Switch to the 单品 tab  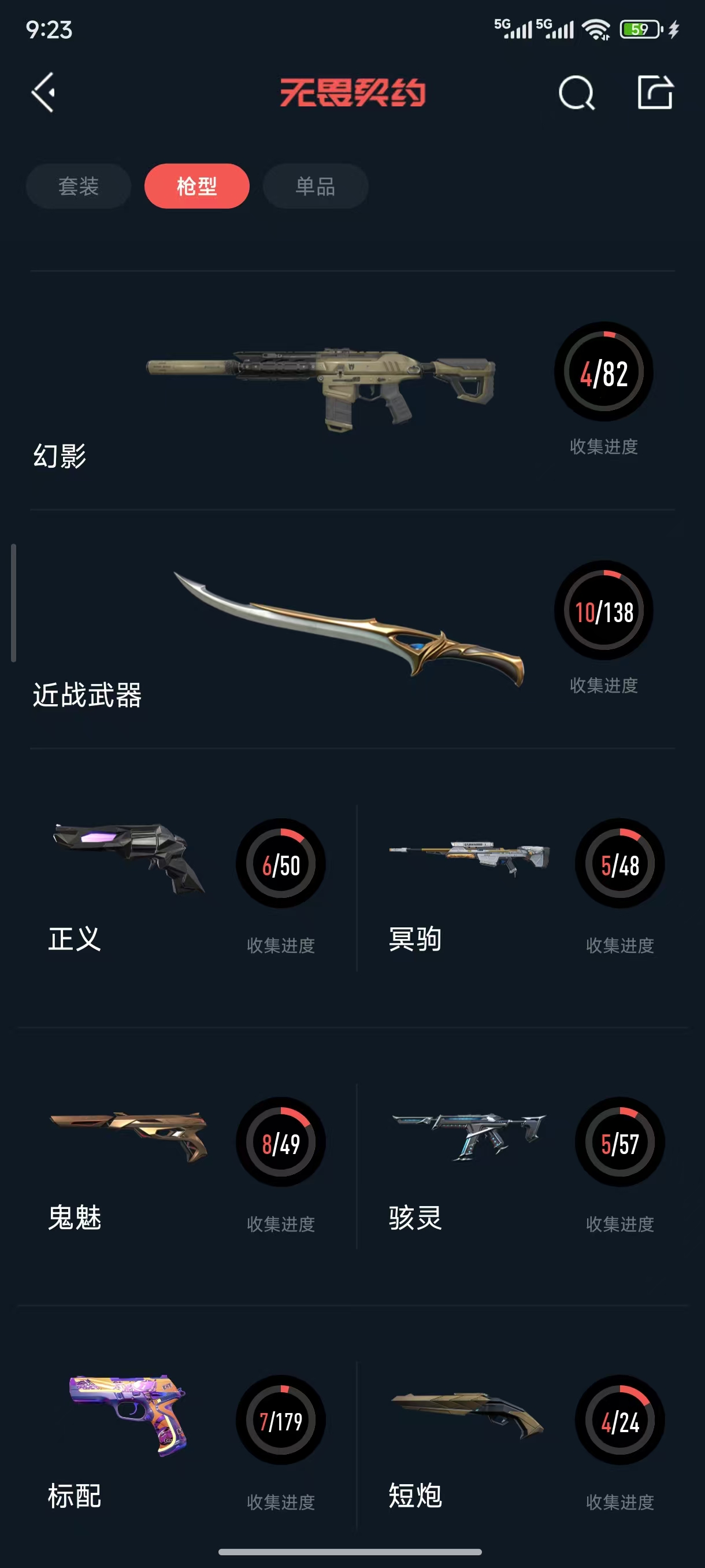(x=315, y=186)
